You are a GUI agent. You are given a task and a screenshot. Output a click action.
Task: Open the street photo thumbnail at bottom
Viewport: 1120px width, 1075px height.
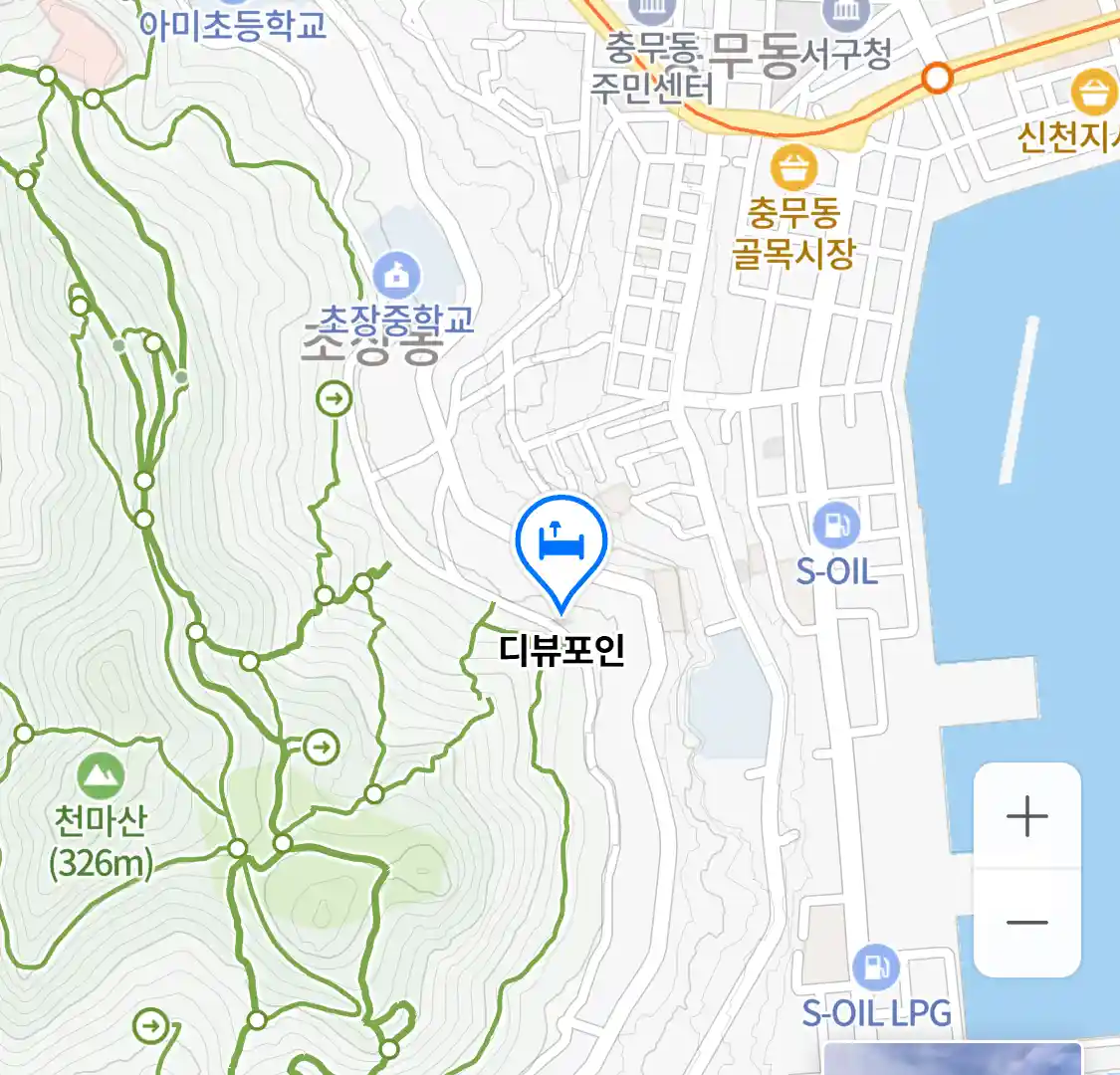pyautogui.click(x=952, y=1059)
